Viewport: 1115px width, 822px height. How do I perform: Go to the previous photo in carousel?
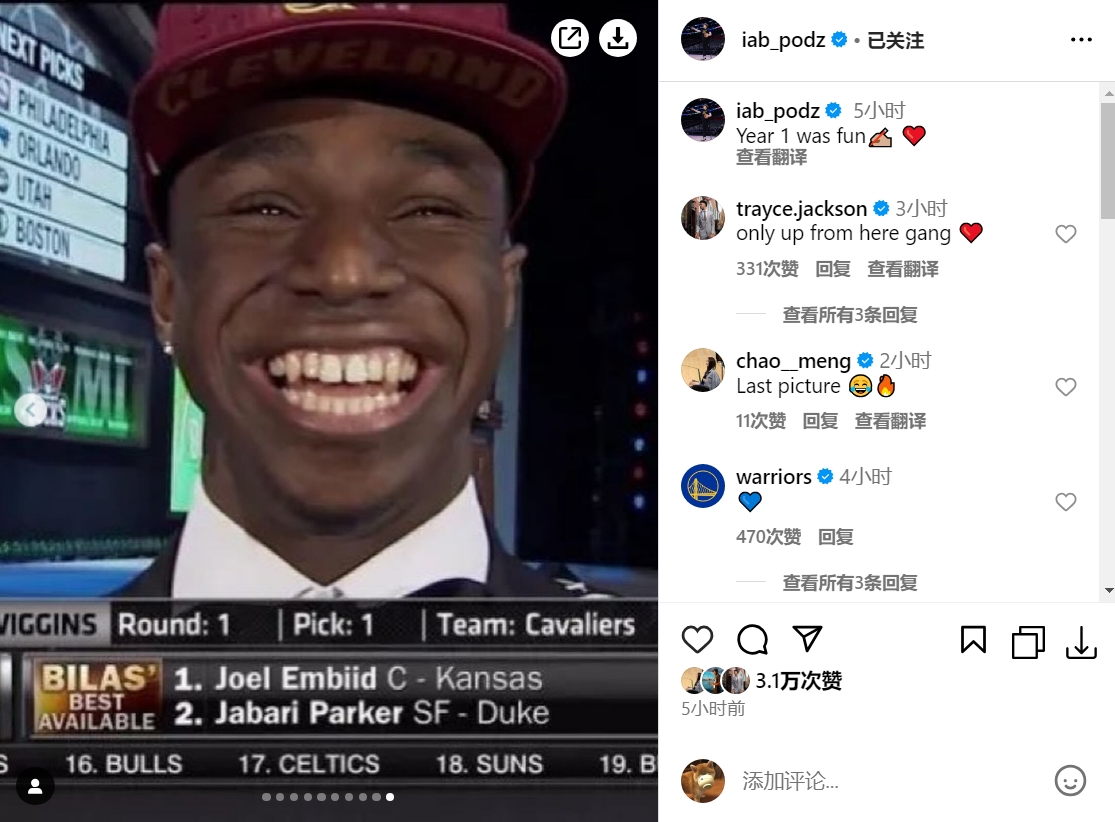click(31, 410)
